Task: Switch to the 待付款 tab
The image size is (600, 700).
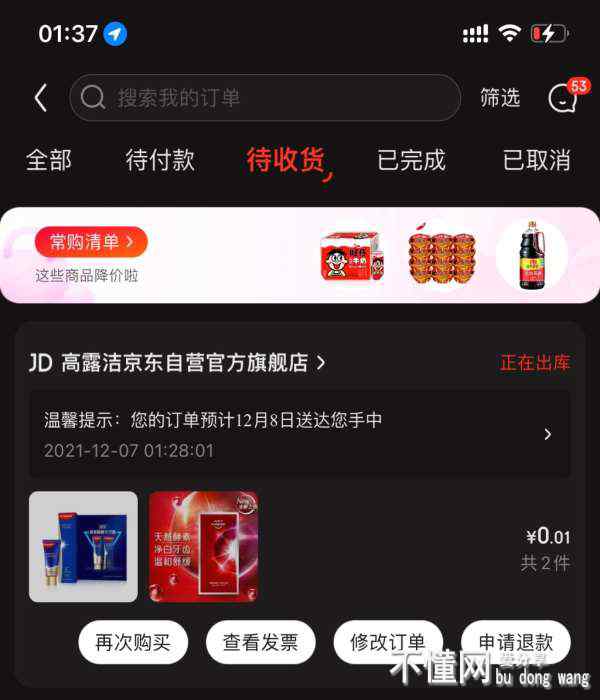Action: (160, 160)
